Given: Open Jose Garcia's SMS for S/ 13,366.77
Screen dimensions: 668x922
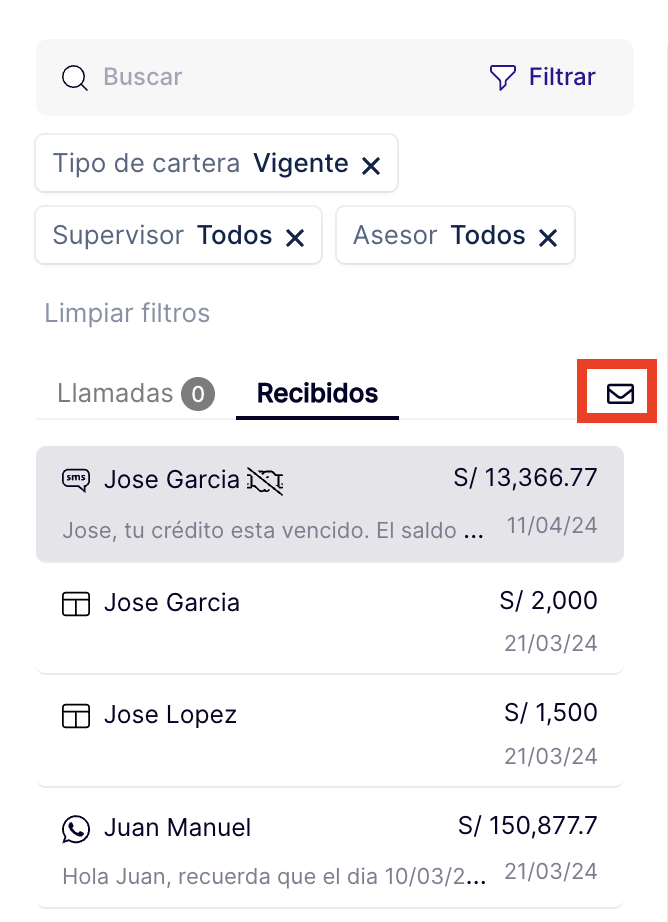Looking at the screenshot, I should click(329, 503).
